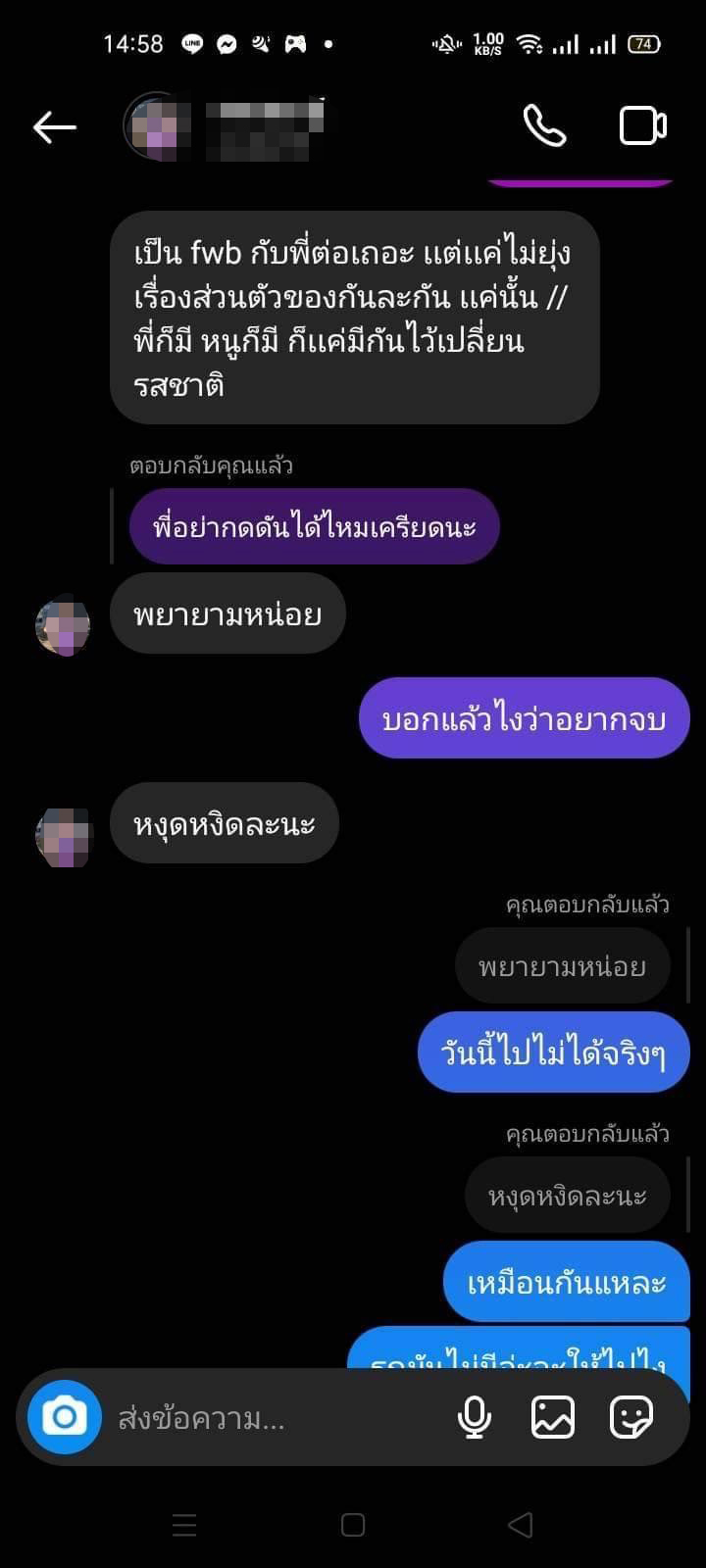This screenshot has width=706, height=1568.
Task: Start a voice call
Action: (544, 126)
